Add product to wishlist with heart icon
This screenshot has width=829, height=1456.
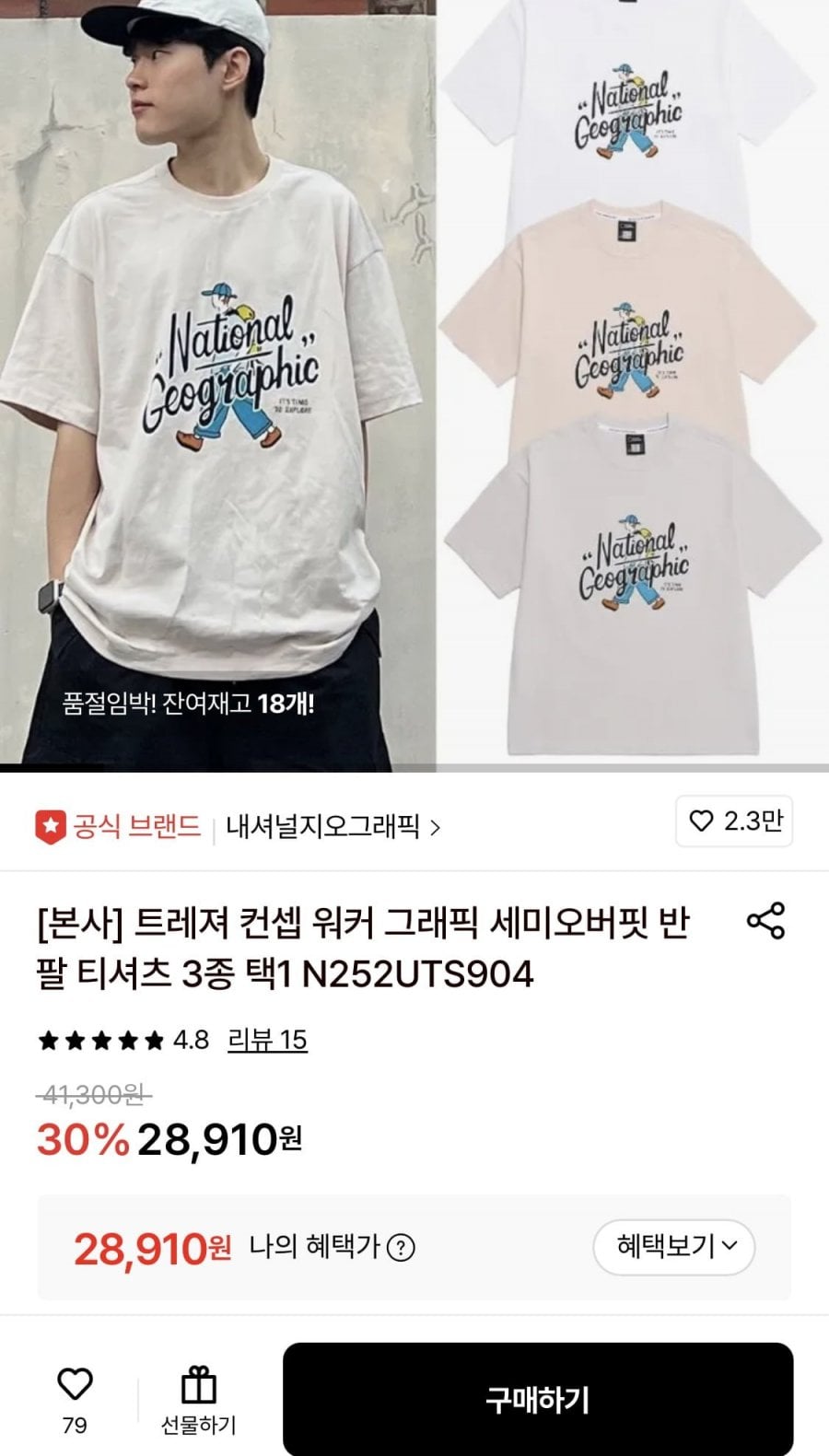[x=75, y=1385]
